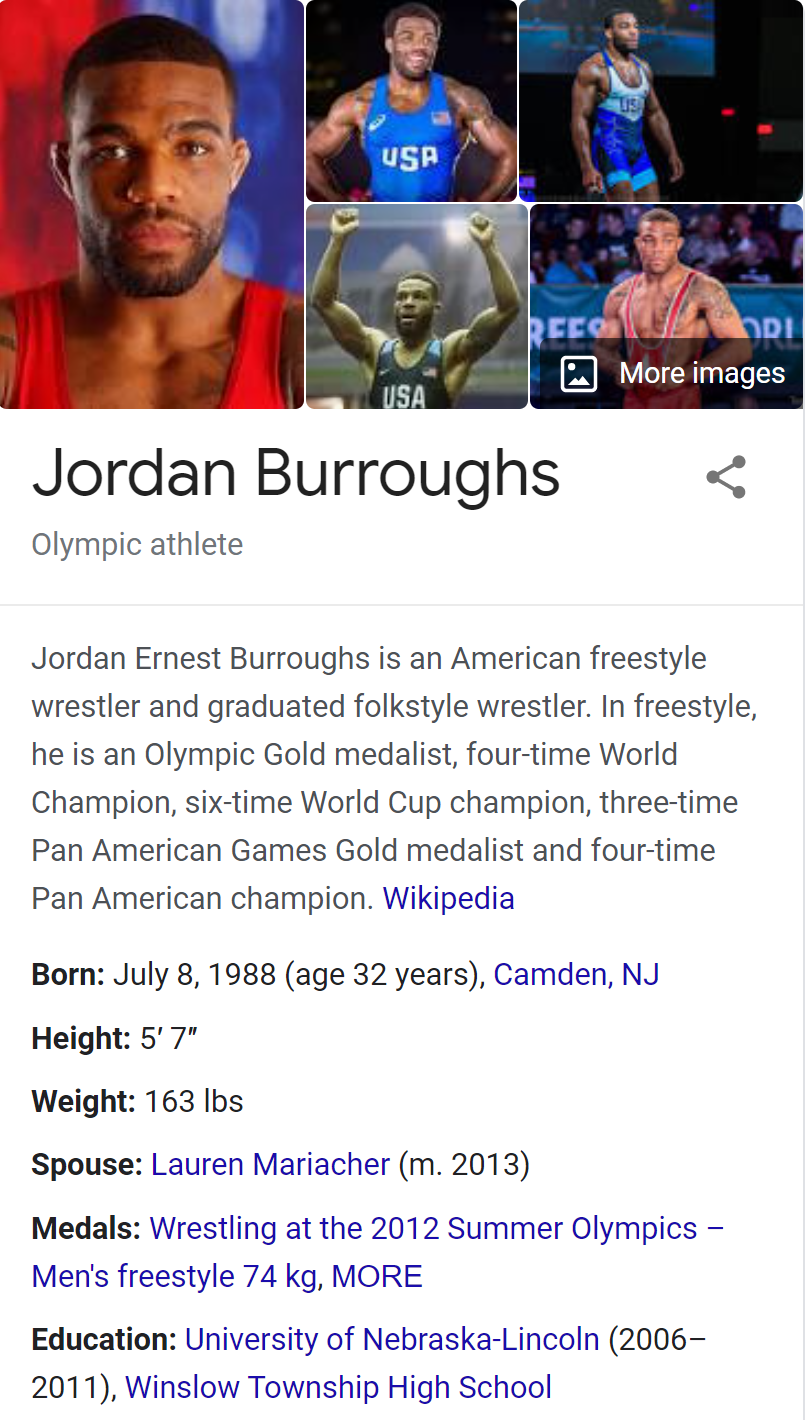Open the blue USA singlet photo
This screenshot has height=1420, width=810.
tap(411, 101)
